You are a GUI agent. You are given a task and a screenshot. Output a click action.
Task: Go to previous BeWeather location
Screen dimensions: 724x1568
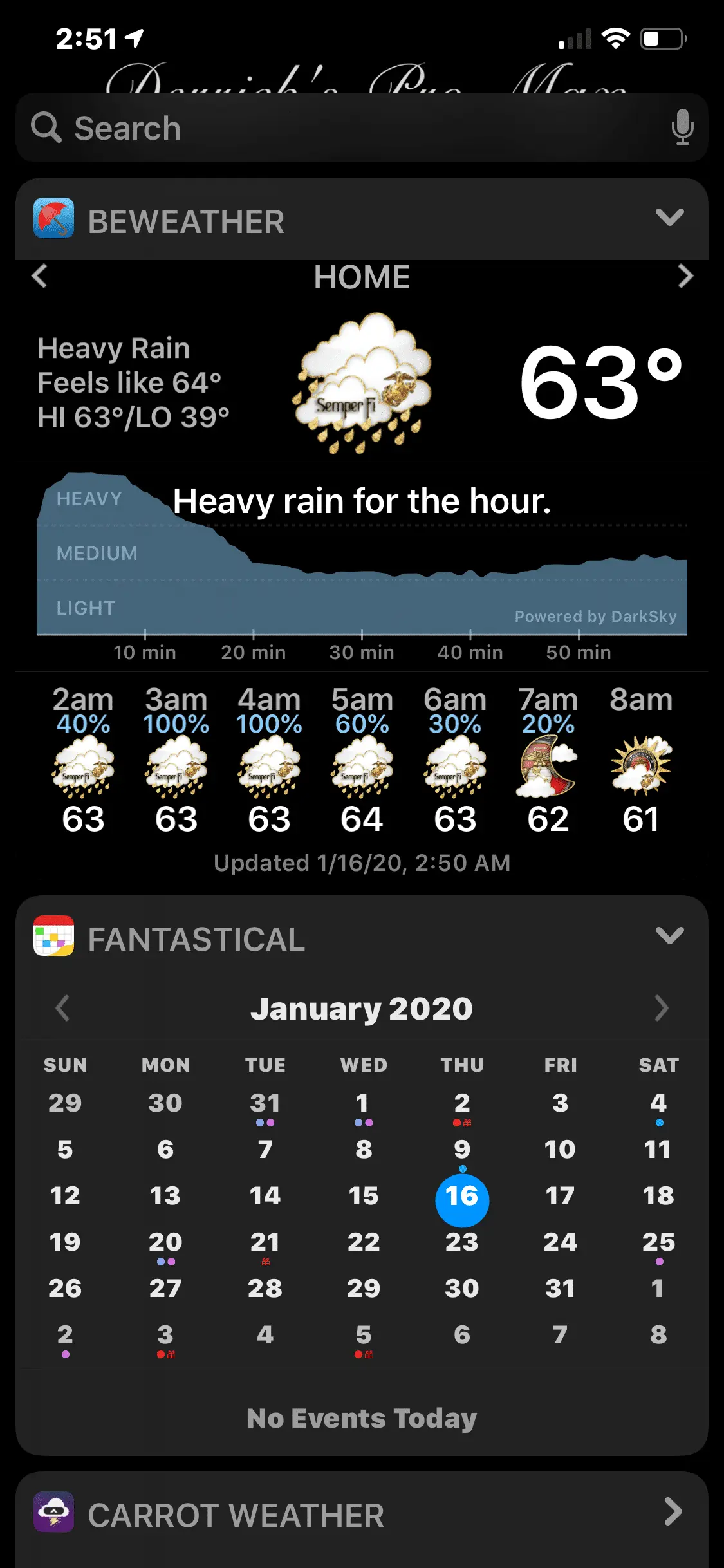pos(40,277)
